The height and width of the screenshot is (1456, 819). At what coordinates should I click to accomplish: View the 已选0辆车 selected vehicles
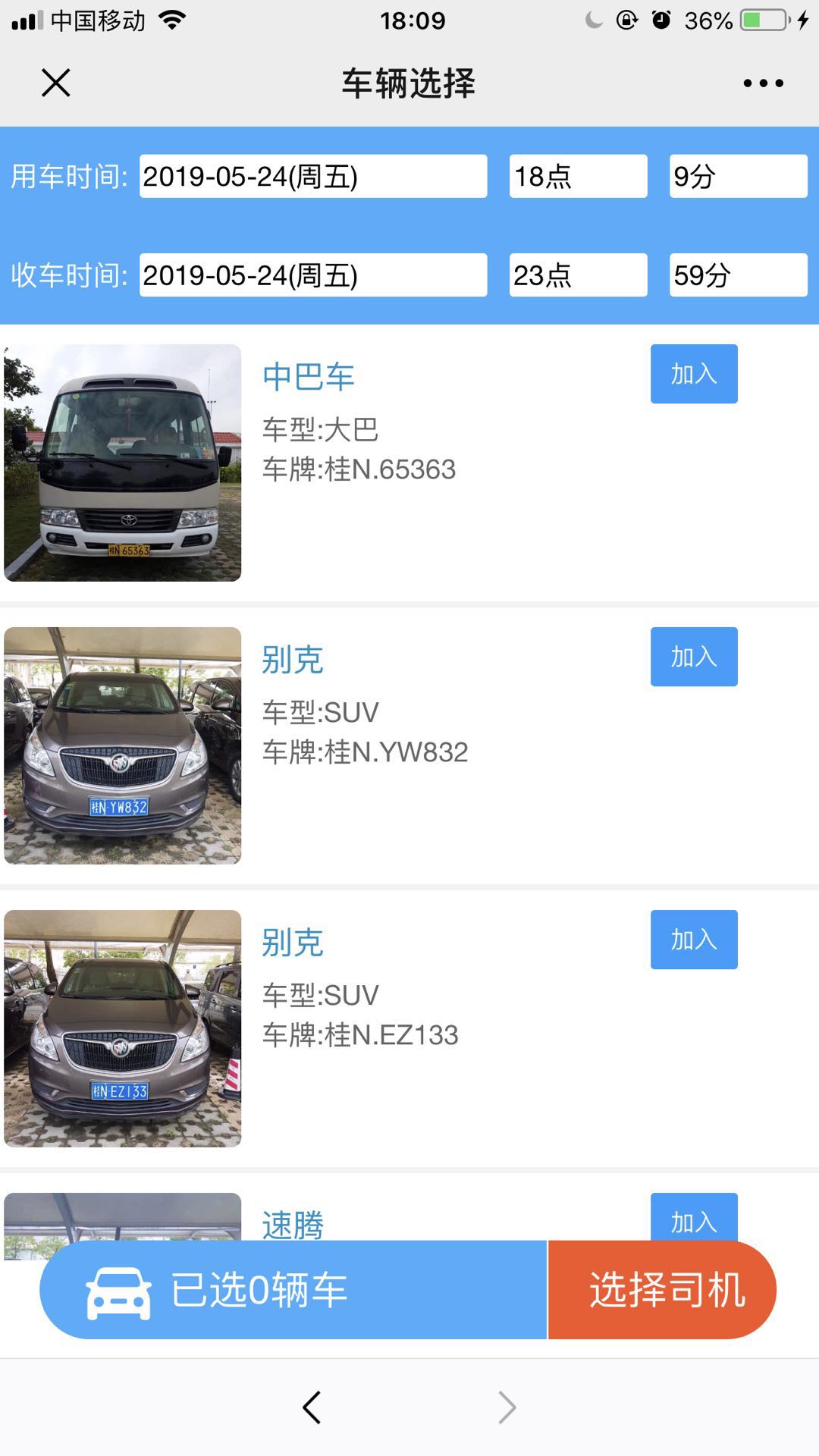point(293,1290)
